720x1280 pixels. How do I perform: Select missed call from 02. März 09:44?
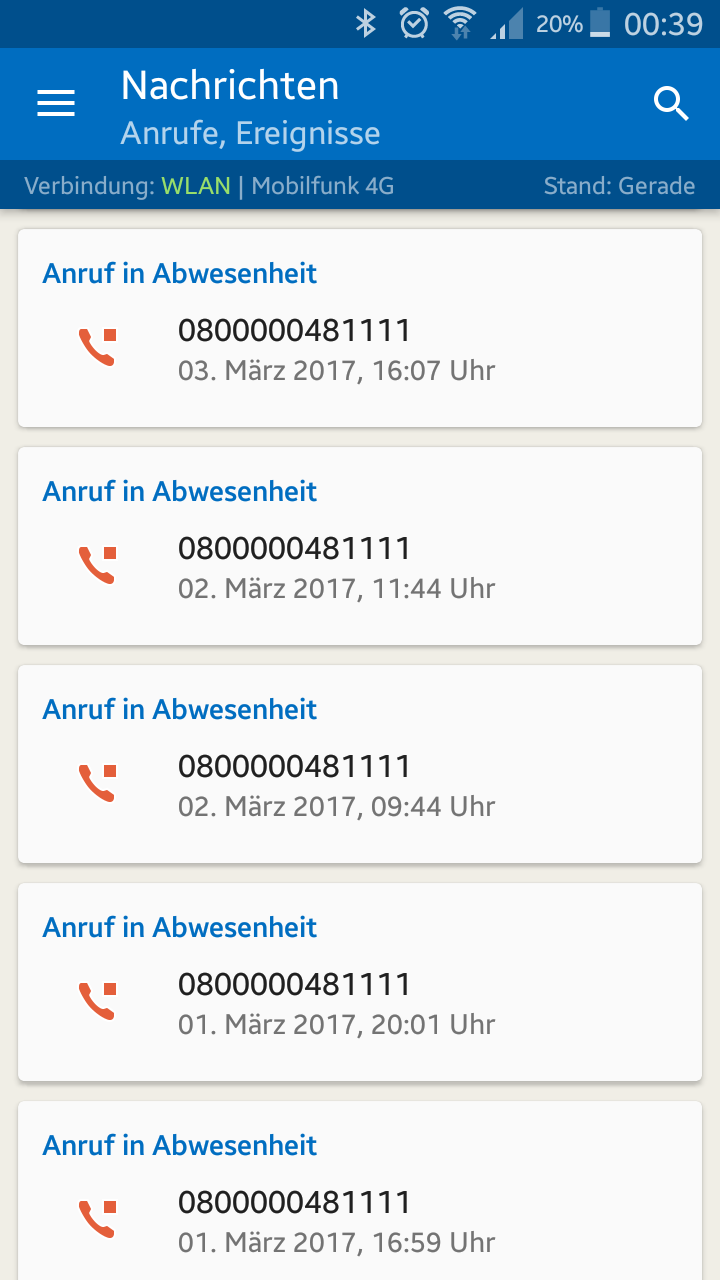(360, 764)
